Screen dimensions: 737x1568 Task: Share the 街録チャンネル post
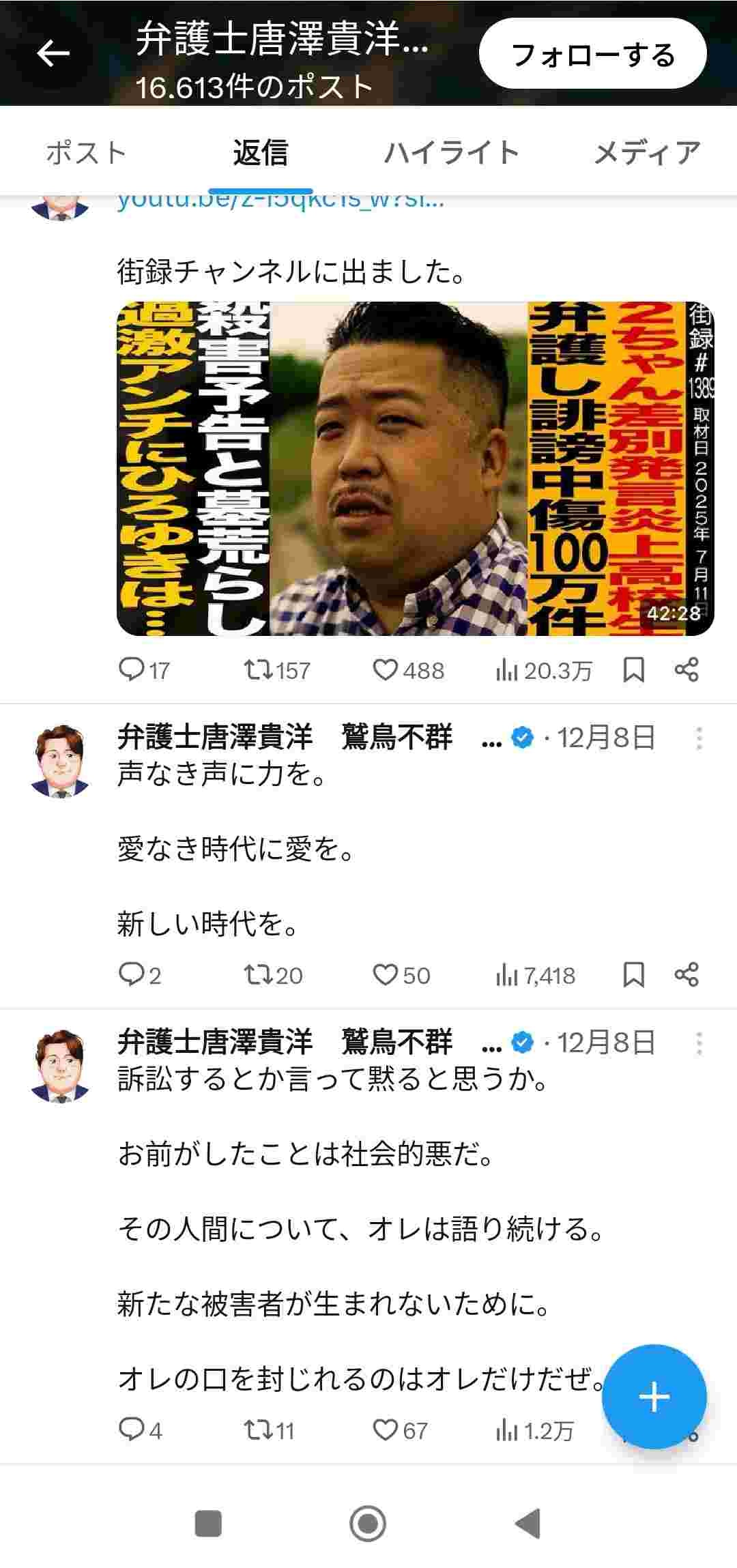tap(687, 669)
